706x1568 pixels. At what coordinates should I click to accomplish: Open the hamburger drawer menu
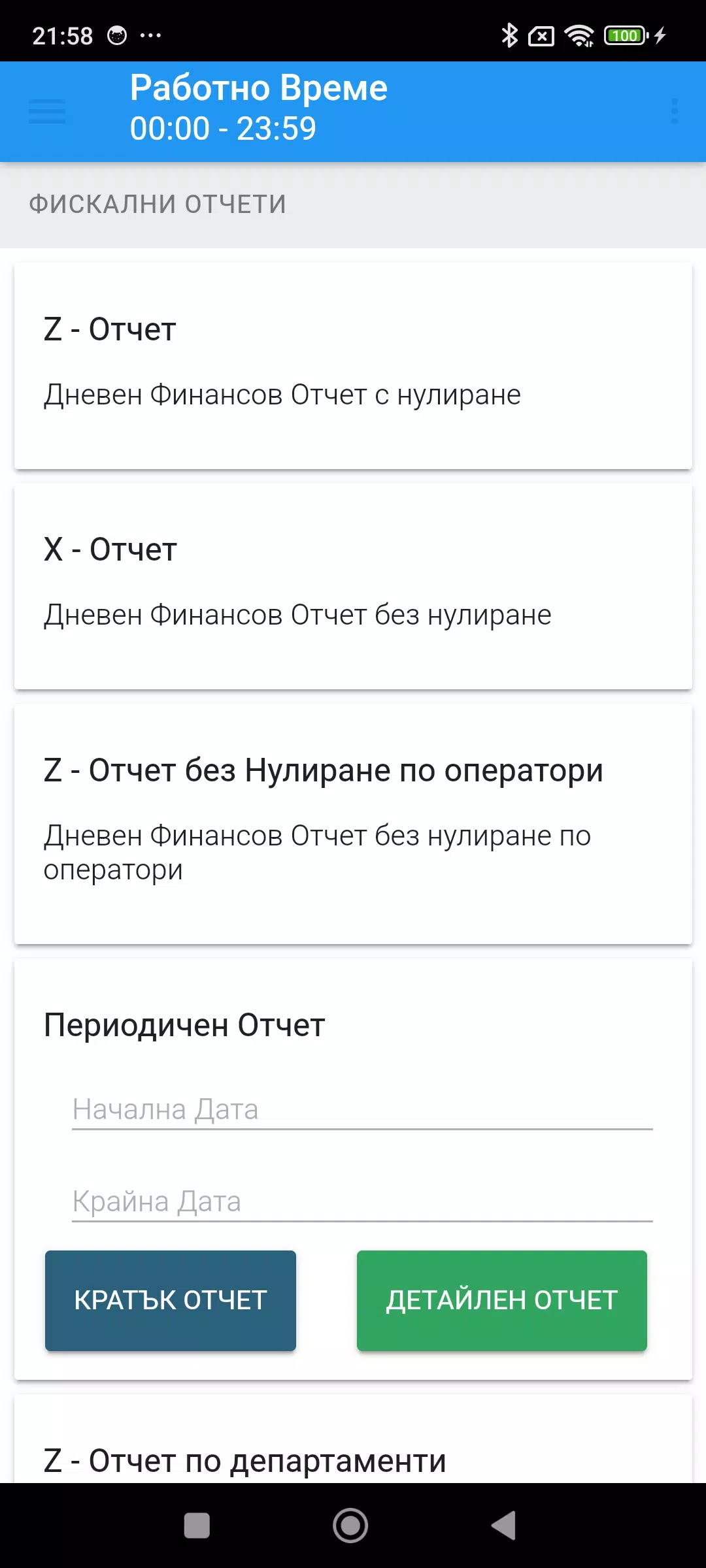click(47, 112)
